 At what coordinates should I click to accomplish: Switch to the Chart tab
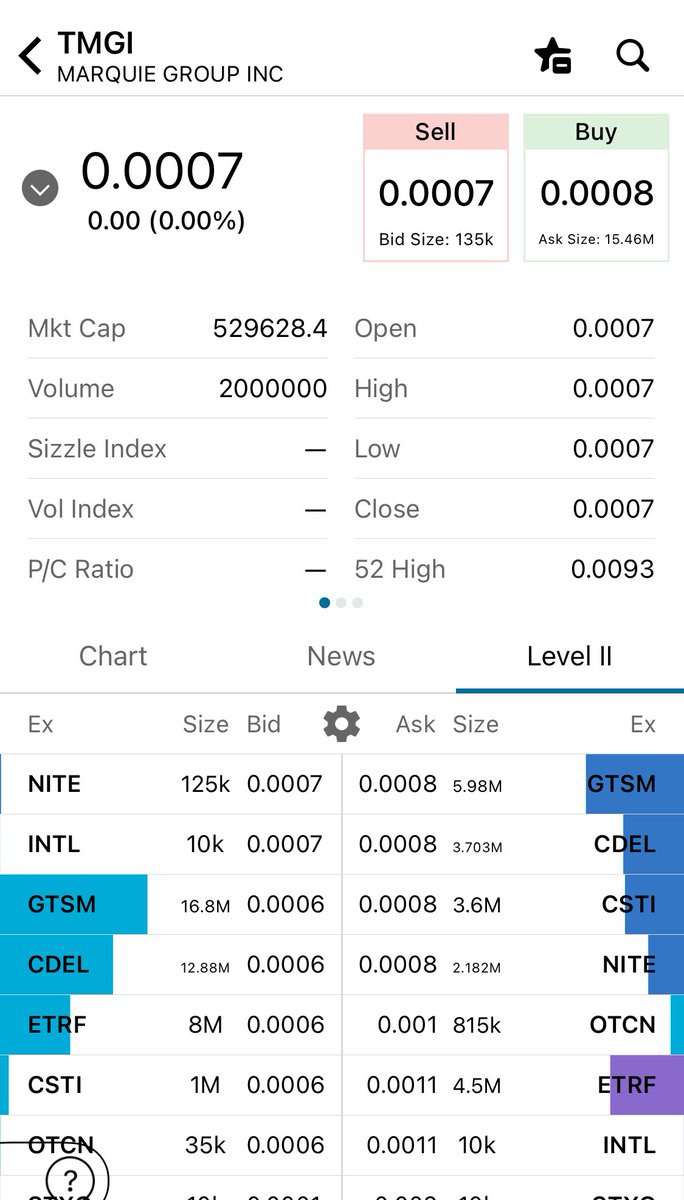pos(113,656)
